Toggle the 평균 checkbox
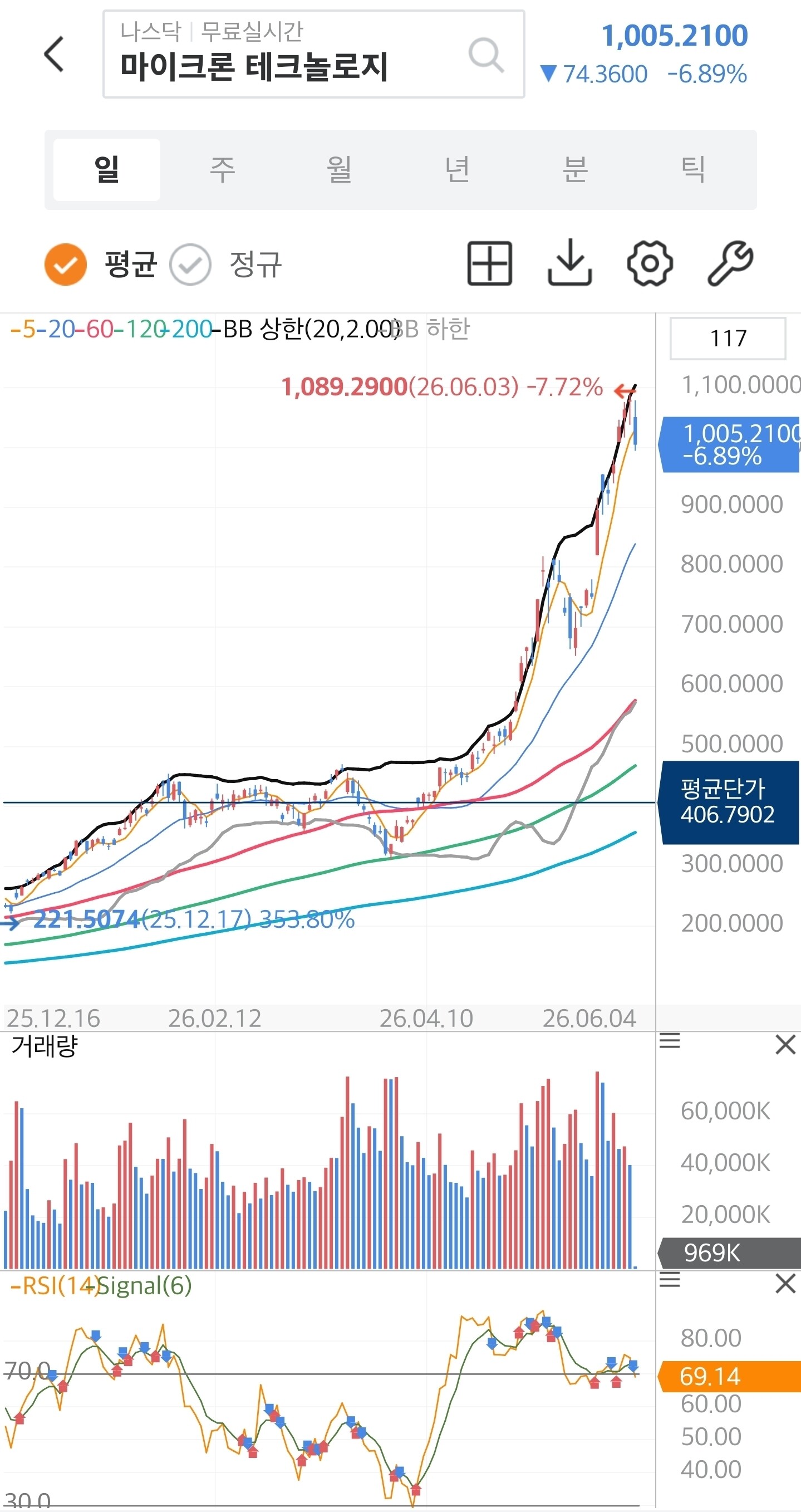 coord(66,264)
